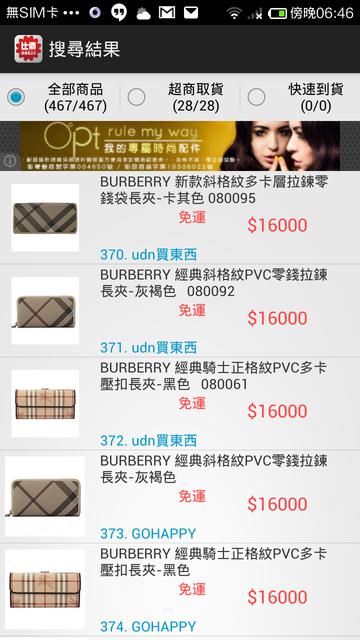Select the 超商取貨 (28/28) filter
The image size is (360, 640).
coord(180,97)
